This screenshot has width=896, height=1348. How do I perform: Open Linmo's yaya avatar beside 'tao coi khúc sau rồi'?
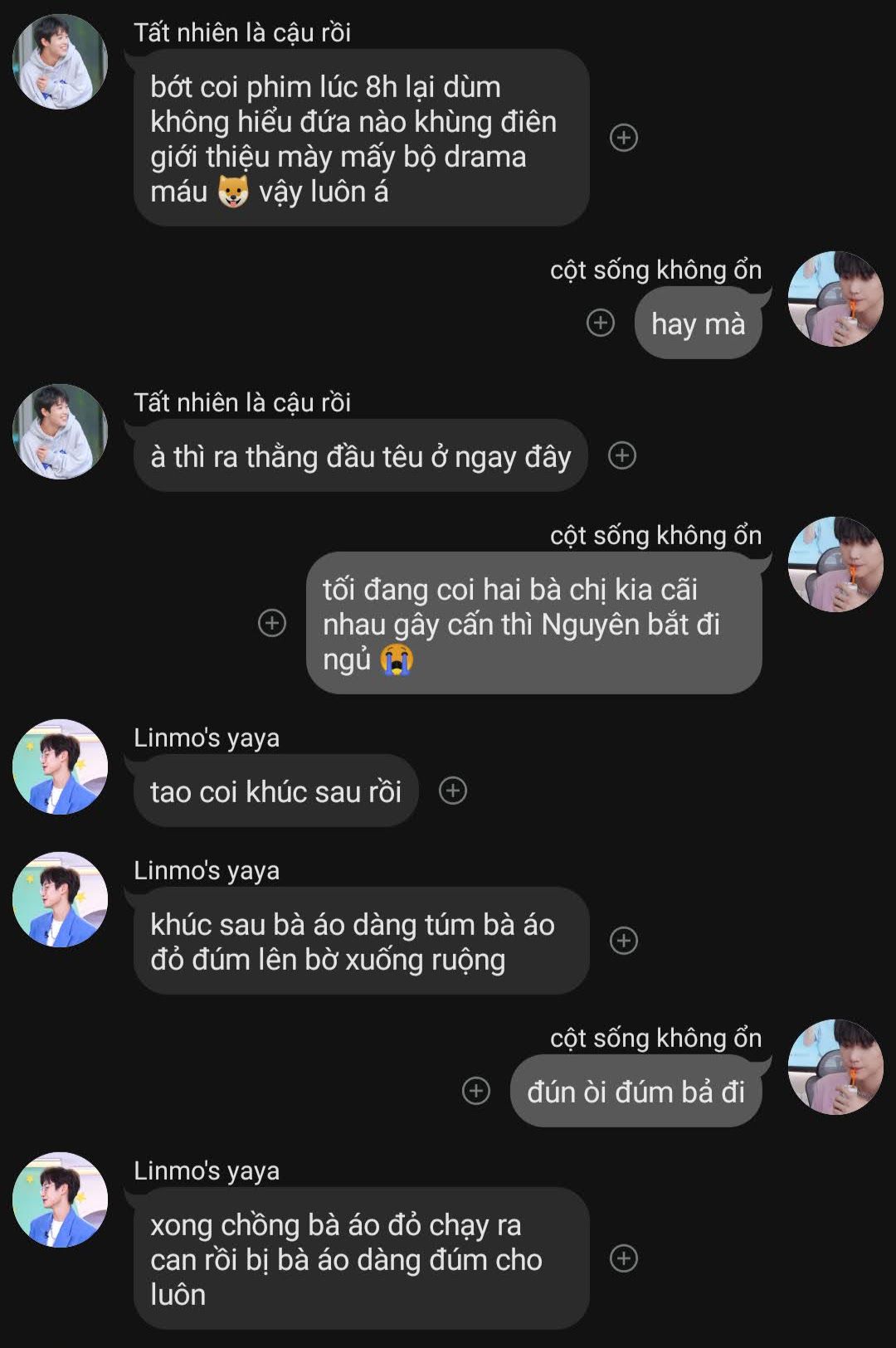tap(60, 766)
